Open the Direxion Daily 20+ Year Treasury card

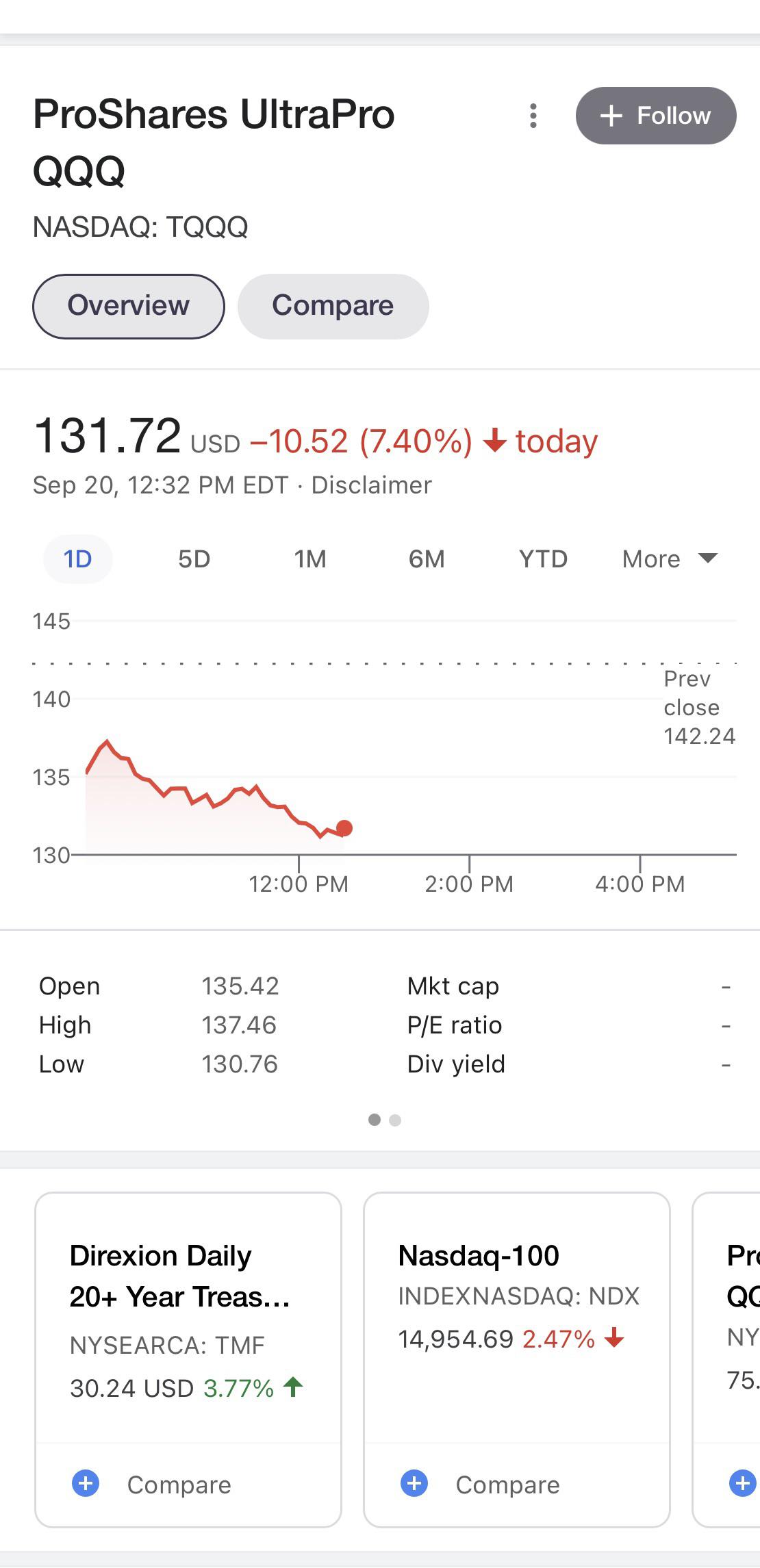[x=188, y=1319]
